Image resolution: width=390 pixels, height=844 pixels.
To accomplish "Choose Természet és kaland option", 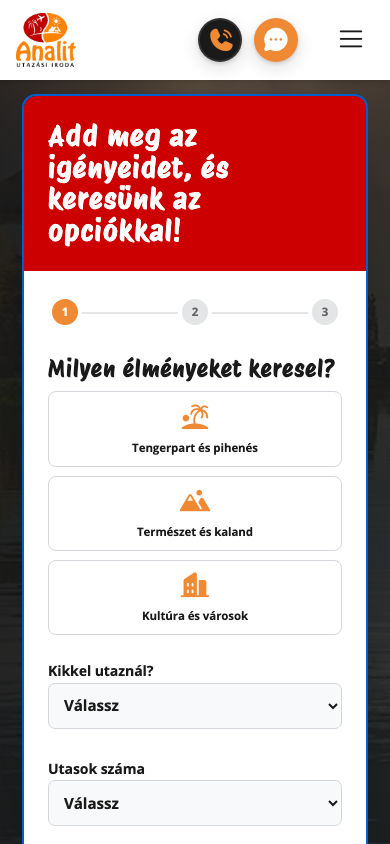I will pyautogui.click(x=195, y=514).
